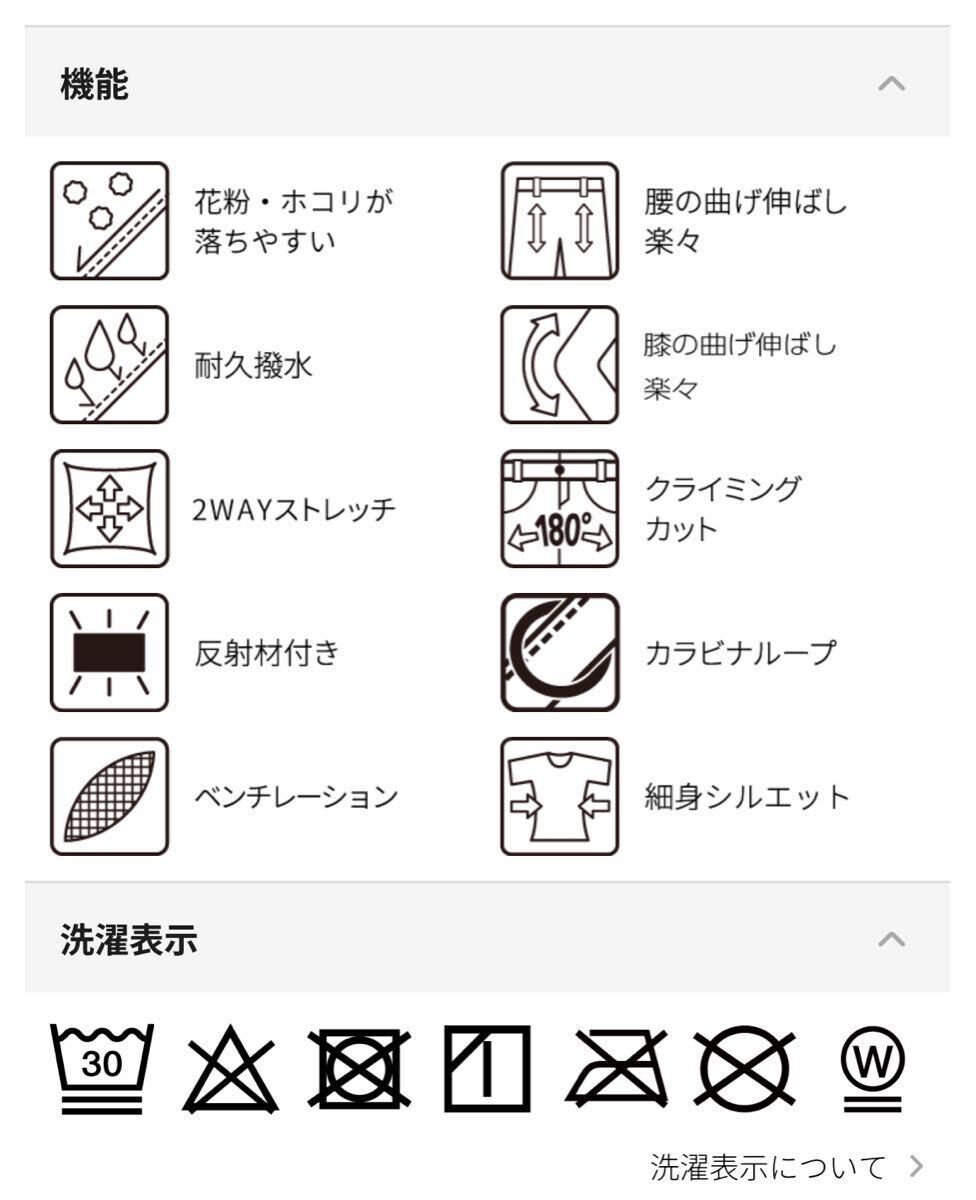Click the 耐久撥水 water repellent icon
Screen dimensions: 976x1200
tap(109, 365)
